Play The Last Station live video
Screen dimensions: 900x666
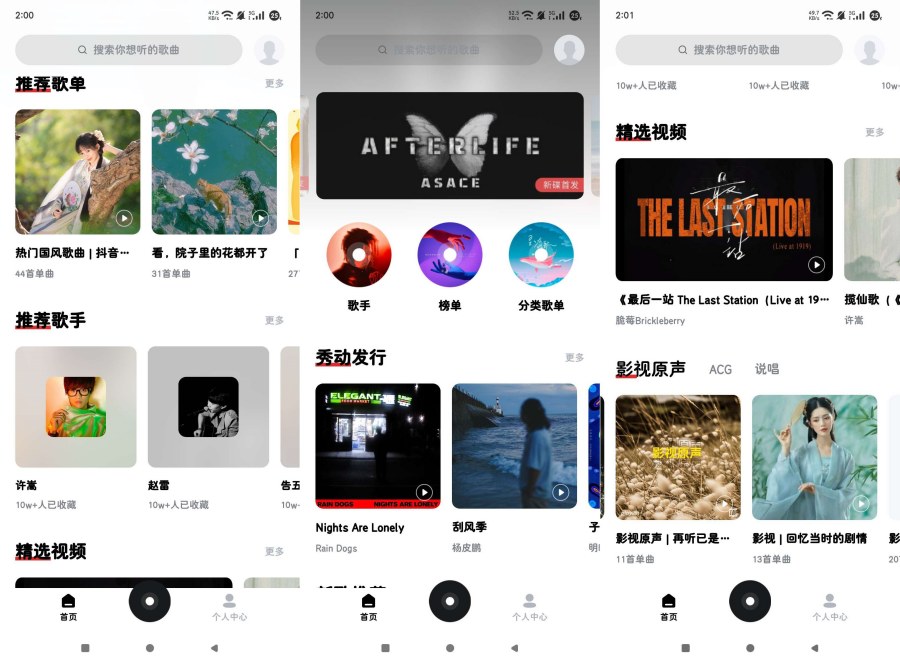click(x=724, y=219)
